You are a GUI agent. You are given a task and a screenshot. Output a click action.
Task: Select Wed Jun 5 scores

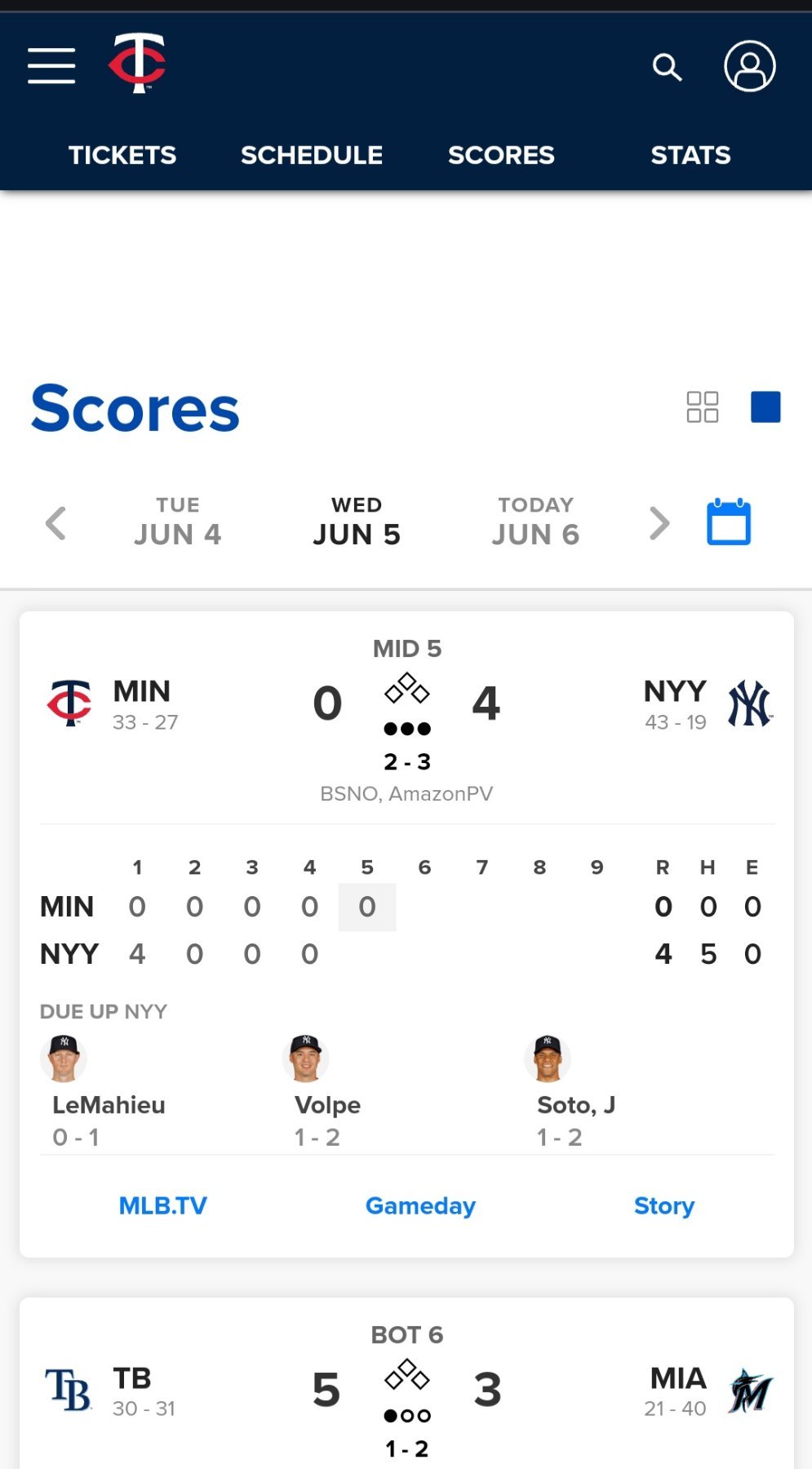[357, 521]
